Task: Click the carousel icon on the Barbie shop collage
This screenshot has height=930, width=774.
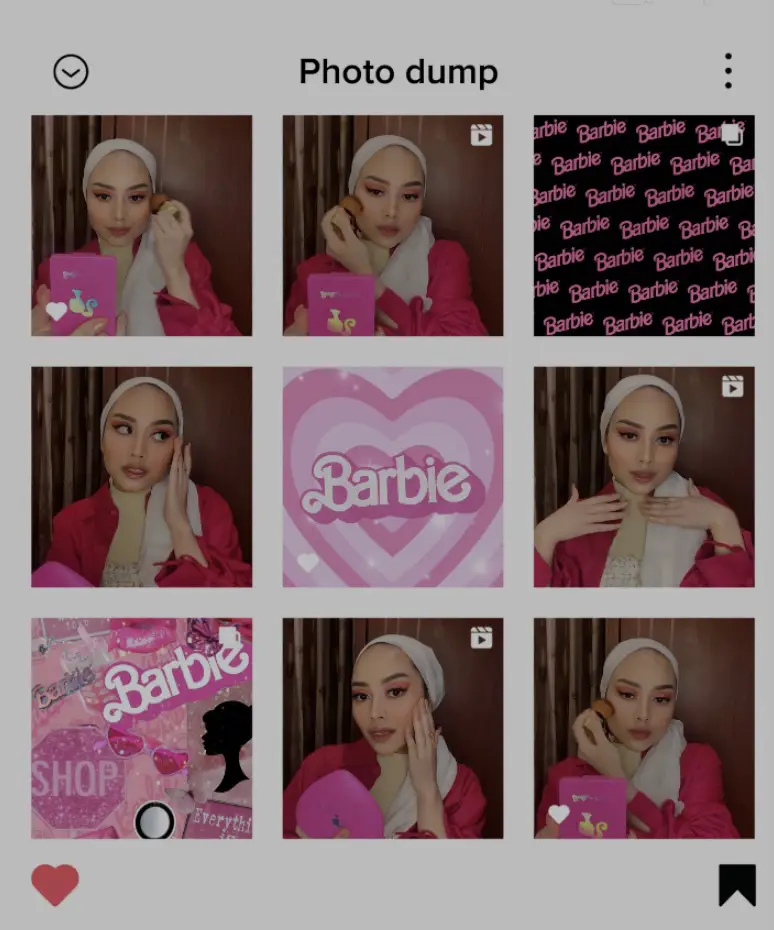Action: coord(231,634)
